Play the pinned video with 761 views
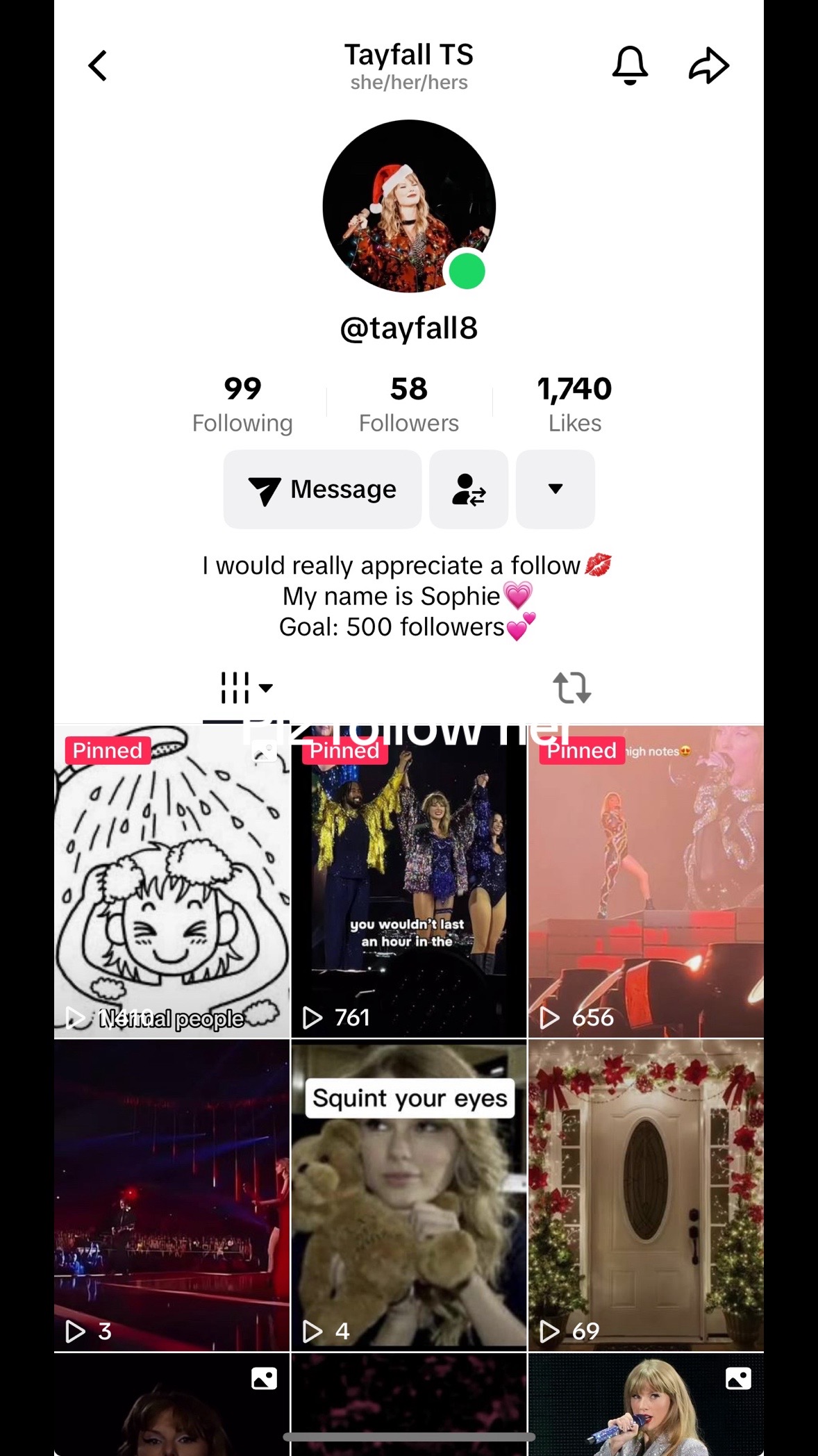The height and width of the screenshot is (1456, 818). (409, 882)
